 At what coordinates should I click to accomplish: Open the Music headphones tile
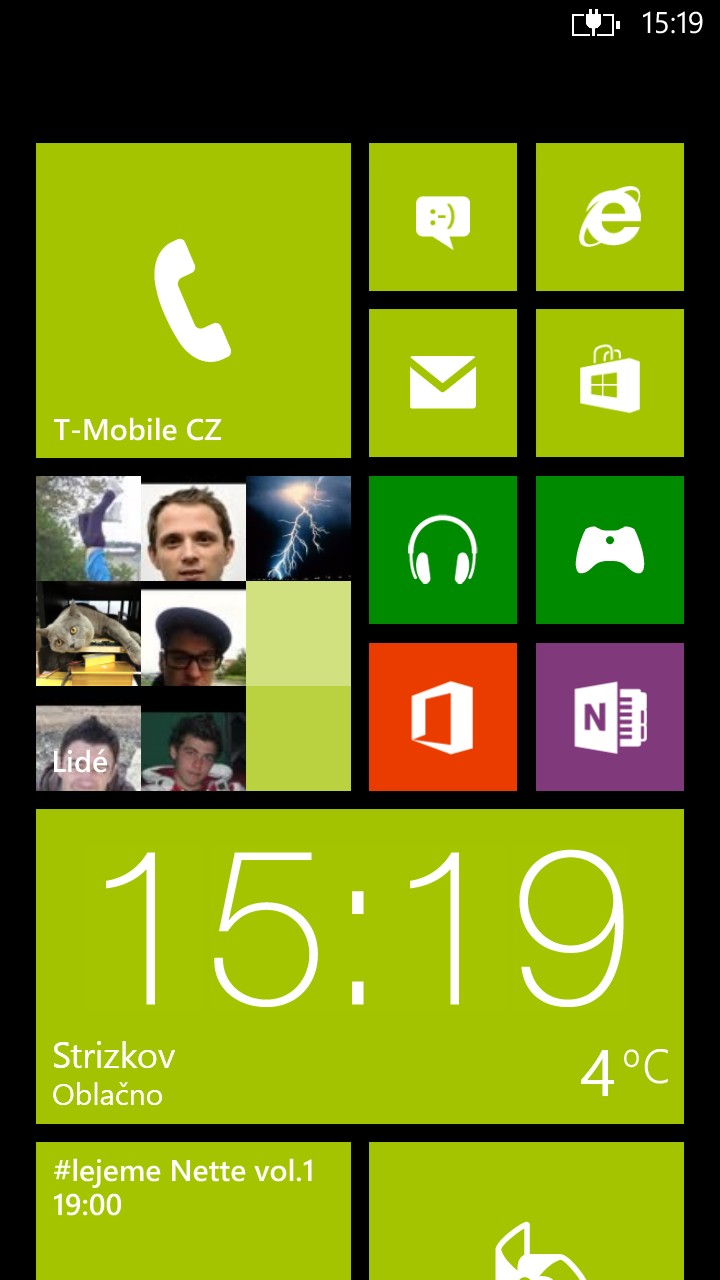click(443, 550)
